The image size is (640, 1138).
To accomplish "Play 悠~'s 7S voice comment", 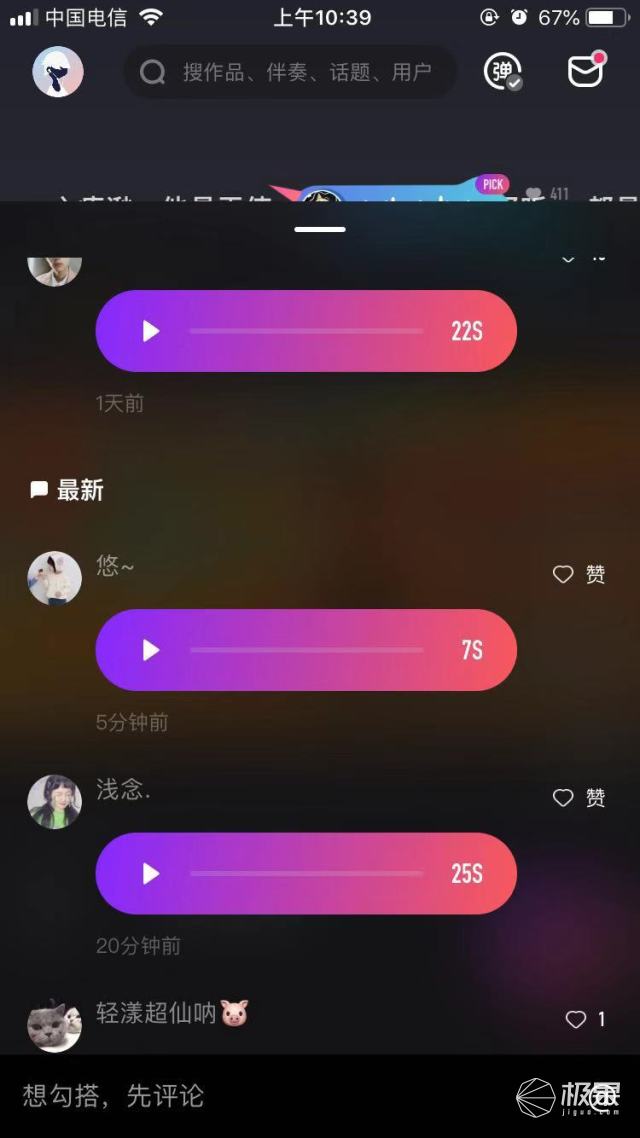I will [151, 650].
